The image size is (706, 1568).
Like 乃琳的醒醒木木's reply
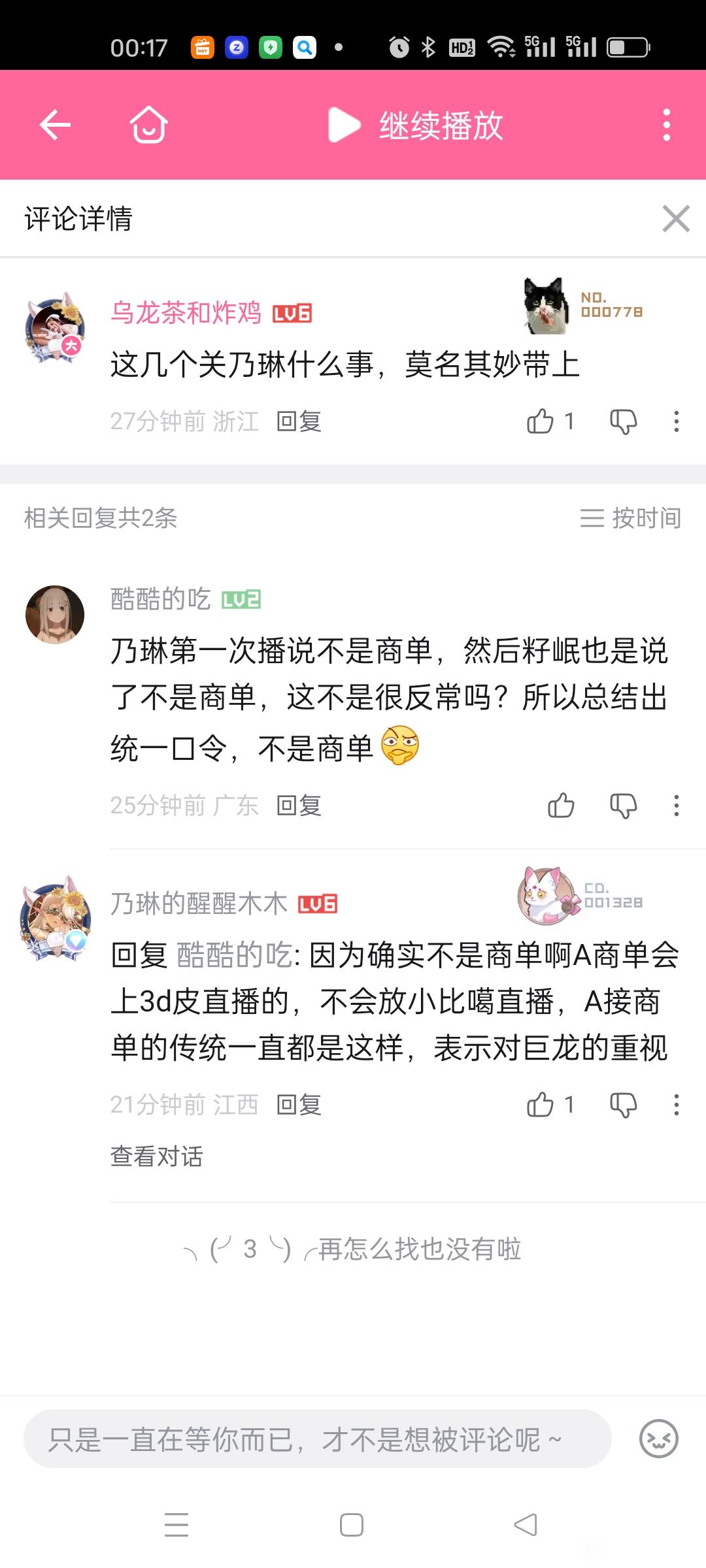pyautogui.click(x=541, y=1105)
